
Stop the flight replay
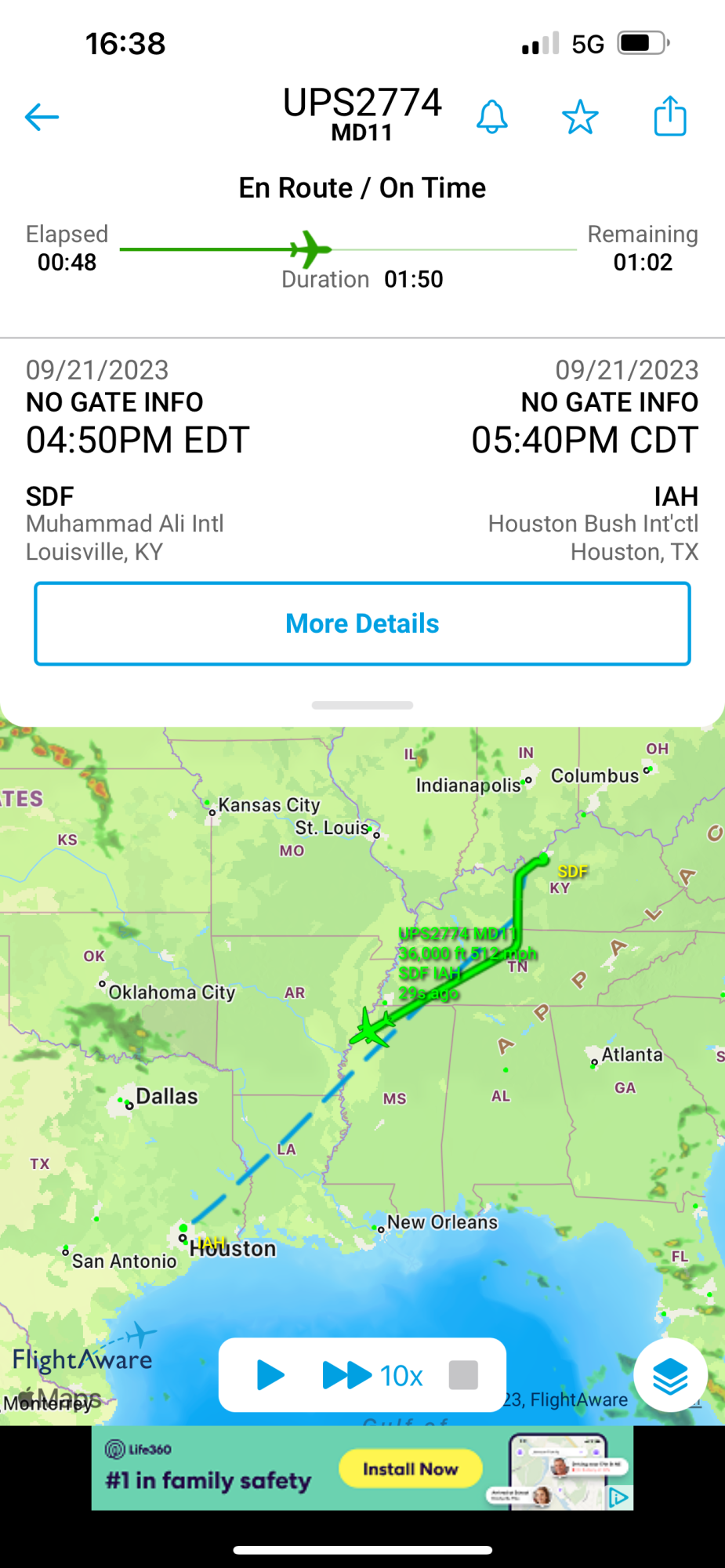[x=463, y=1375]
